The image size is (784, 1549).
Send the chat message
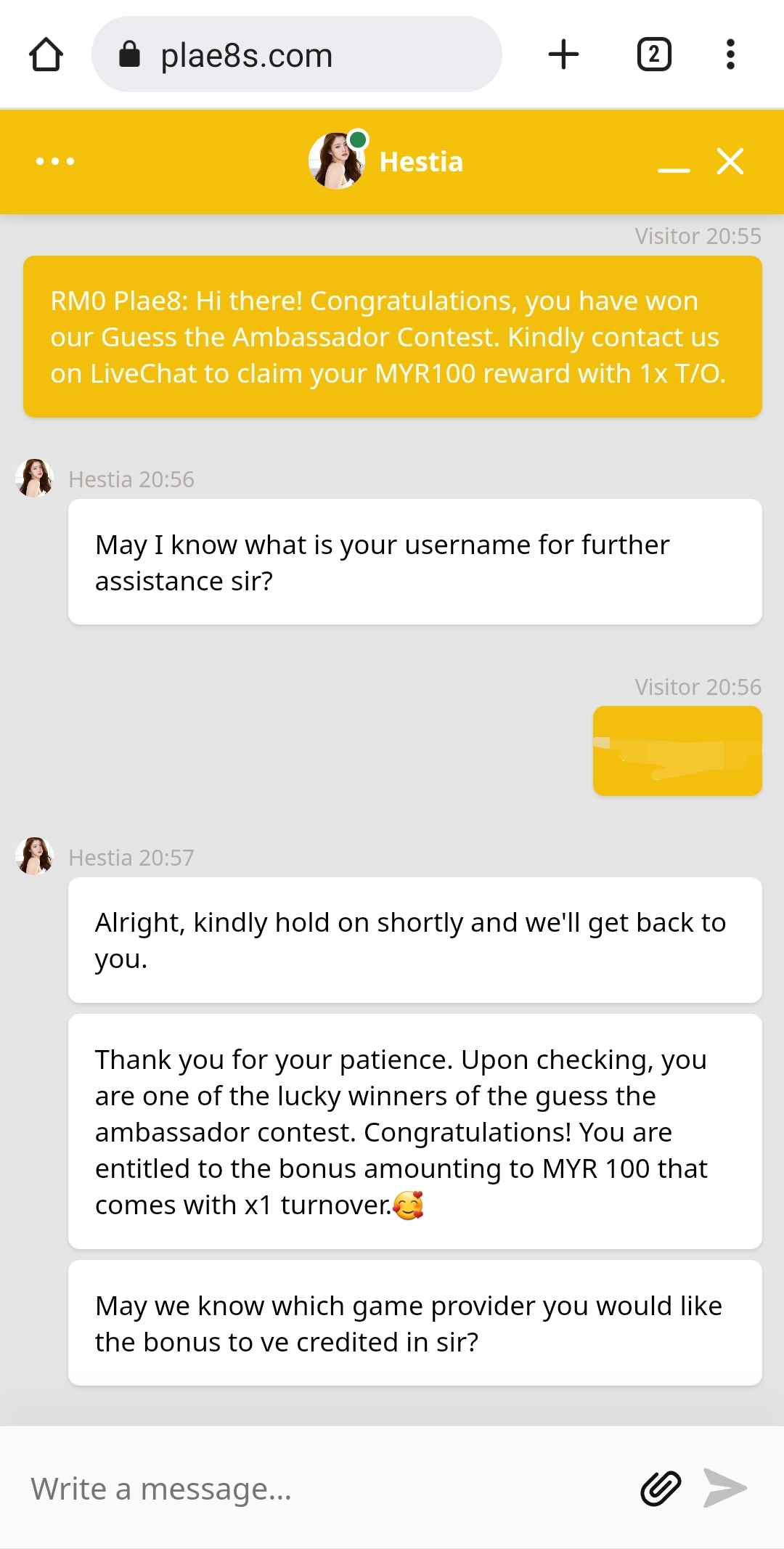(724, 1488)
